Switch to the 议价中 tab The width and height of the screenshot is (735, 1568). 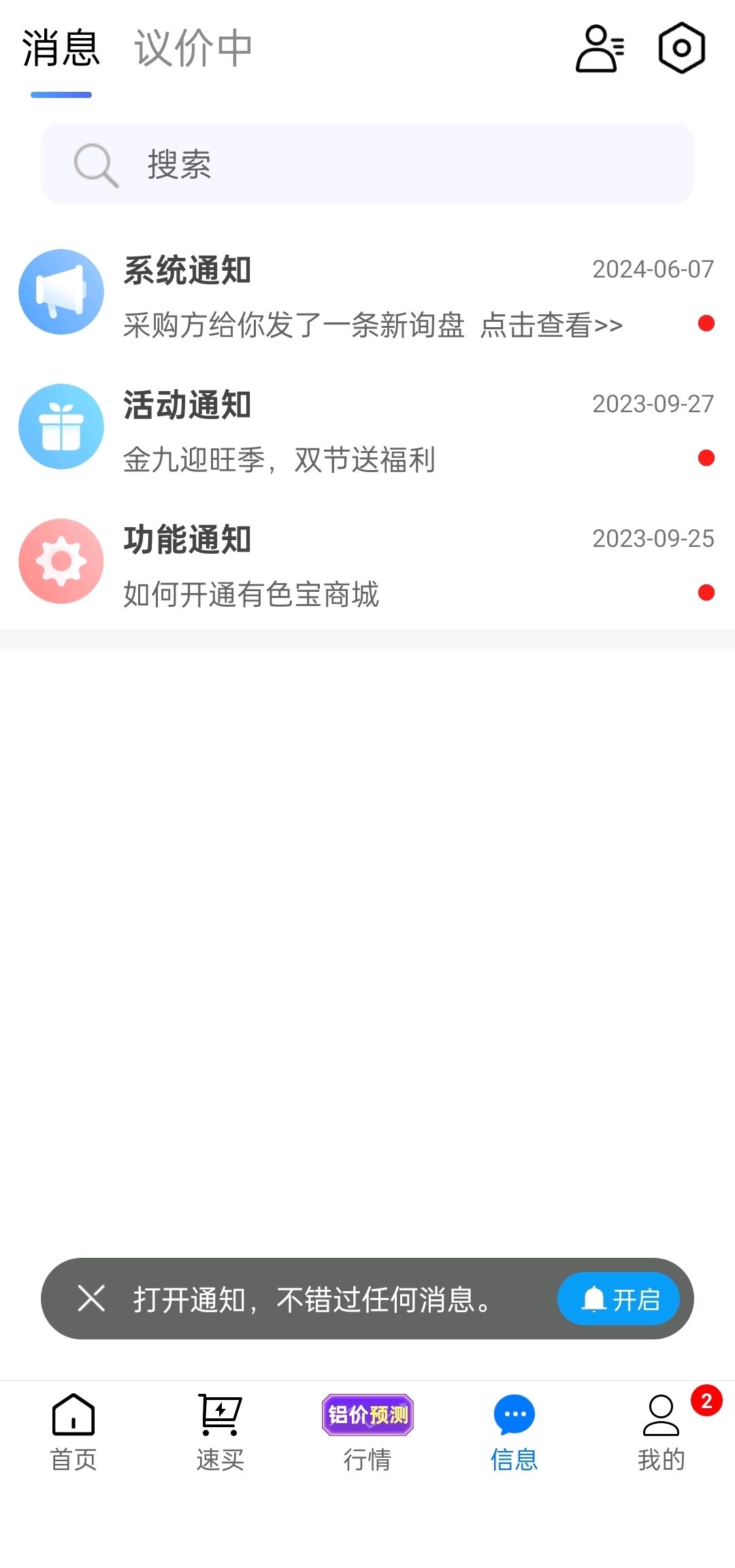point(193,48)
